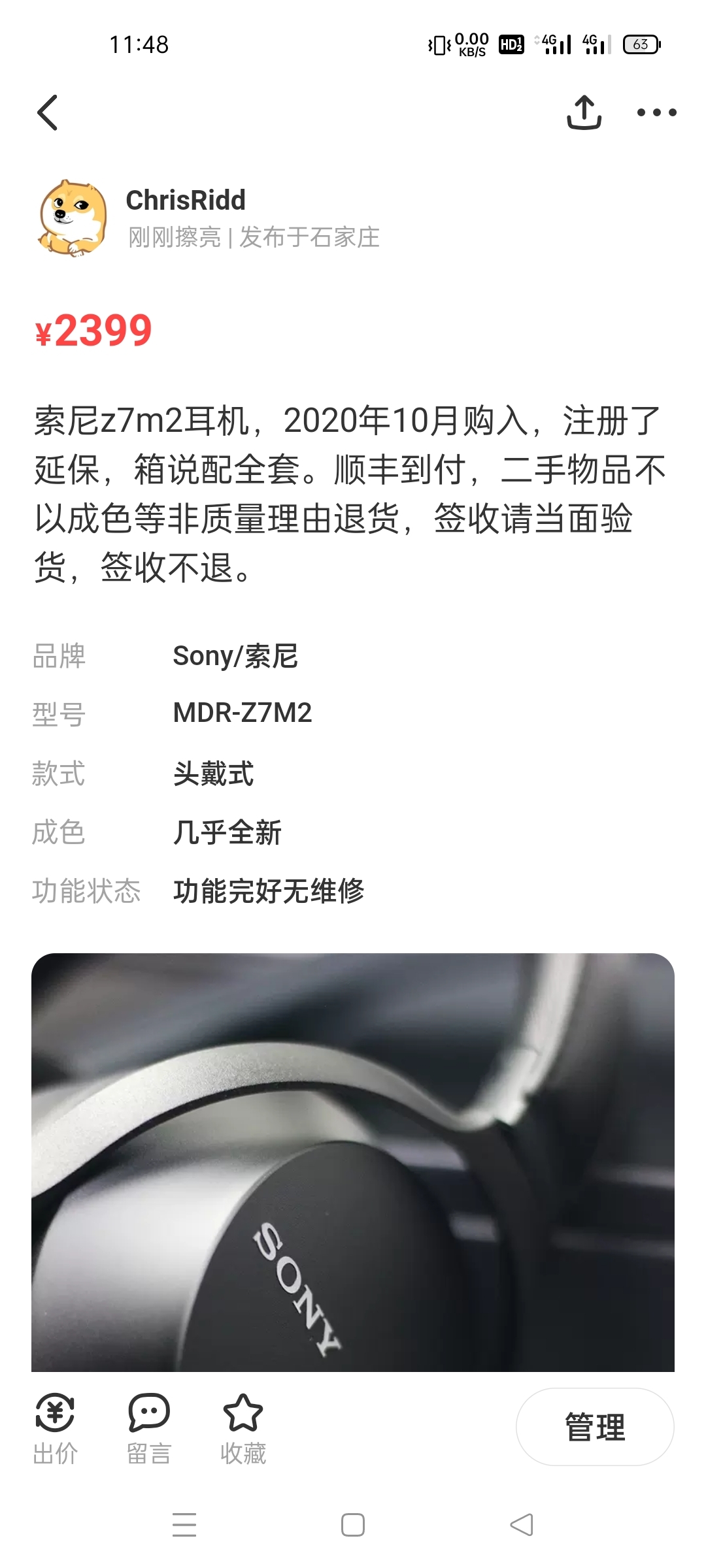Add listing to favorites with 收藏
The image size is (706, 1568).
243,1428
